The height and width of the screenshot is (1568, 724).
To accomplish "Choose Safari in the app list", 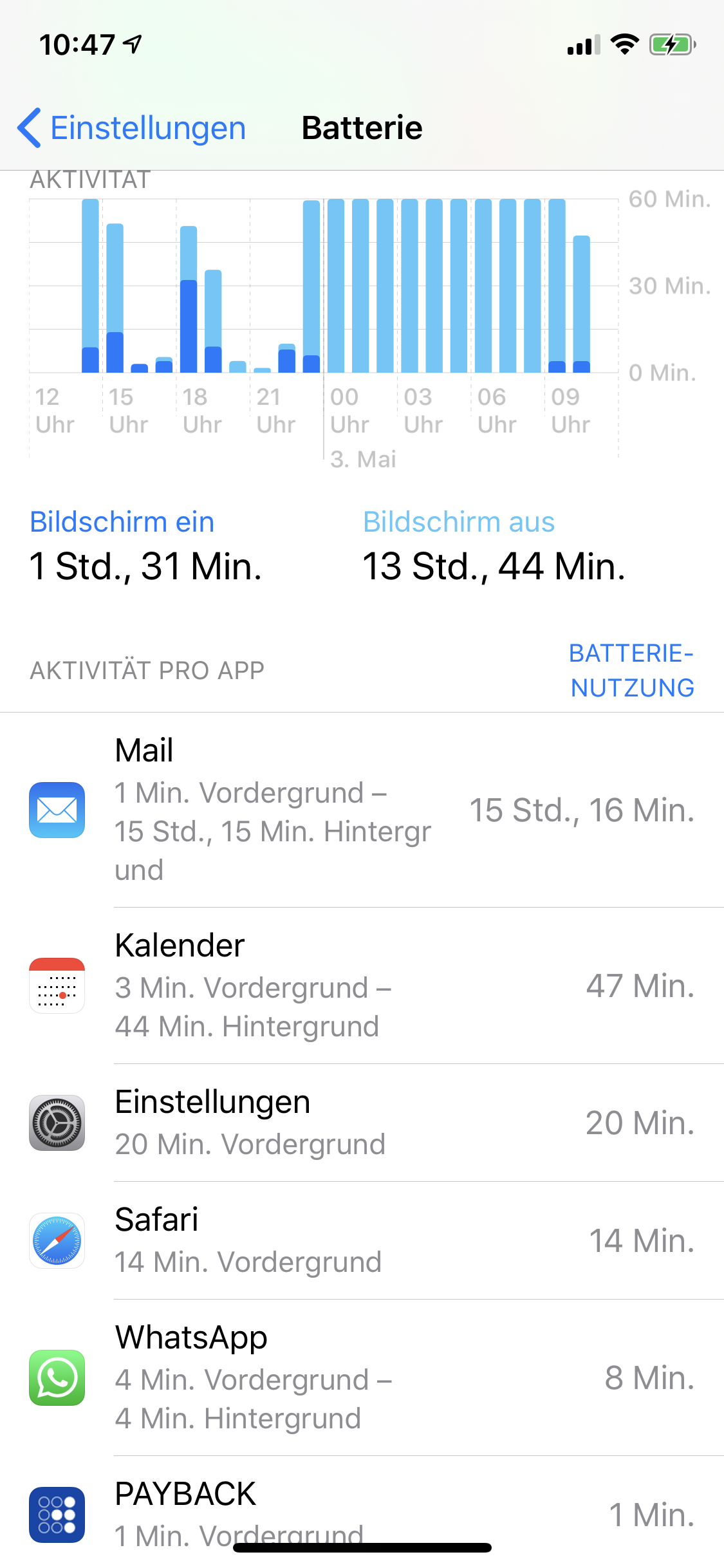I will (x=362, y=1240).
